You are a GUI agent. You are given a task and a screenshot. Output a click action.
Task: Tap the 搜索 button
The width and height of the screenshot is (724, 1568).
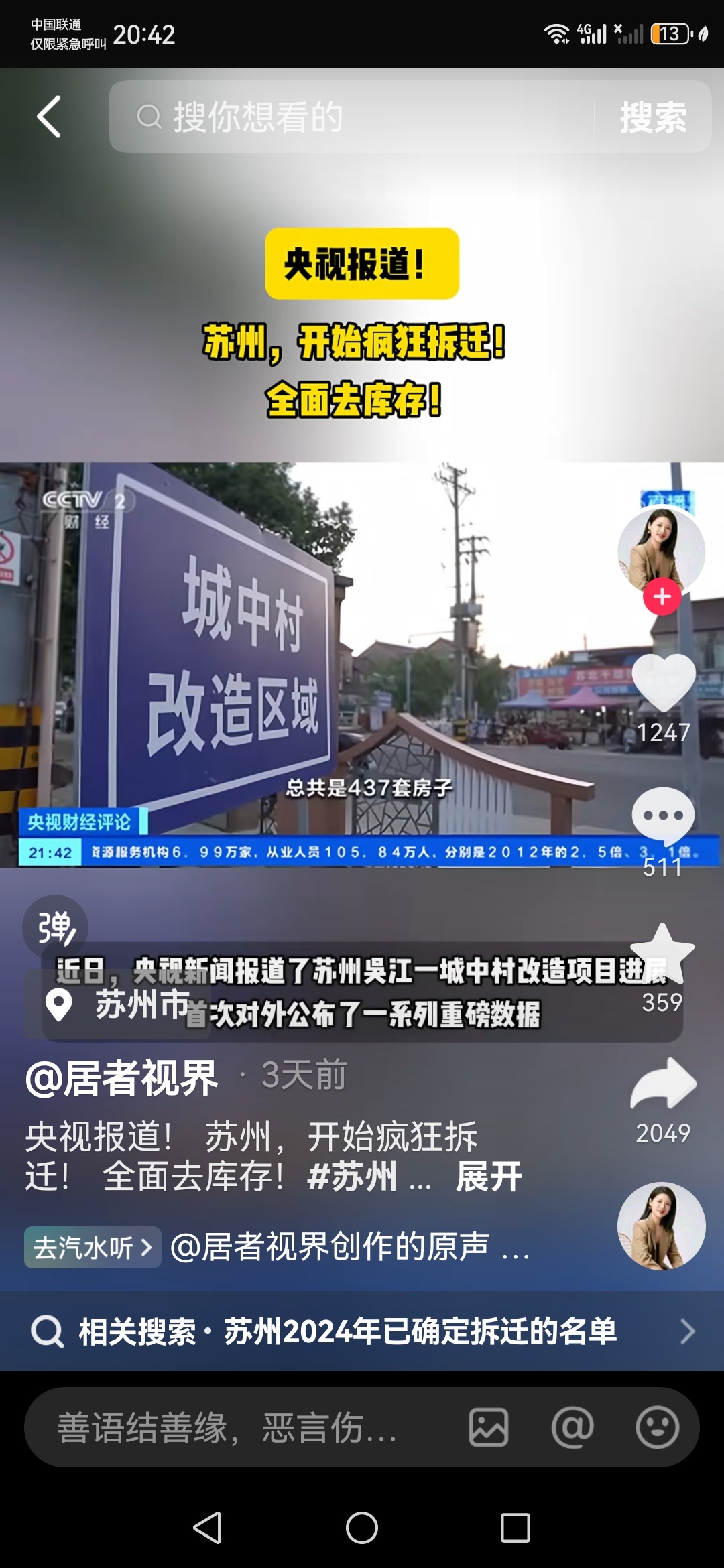click(x=653, y=117)
